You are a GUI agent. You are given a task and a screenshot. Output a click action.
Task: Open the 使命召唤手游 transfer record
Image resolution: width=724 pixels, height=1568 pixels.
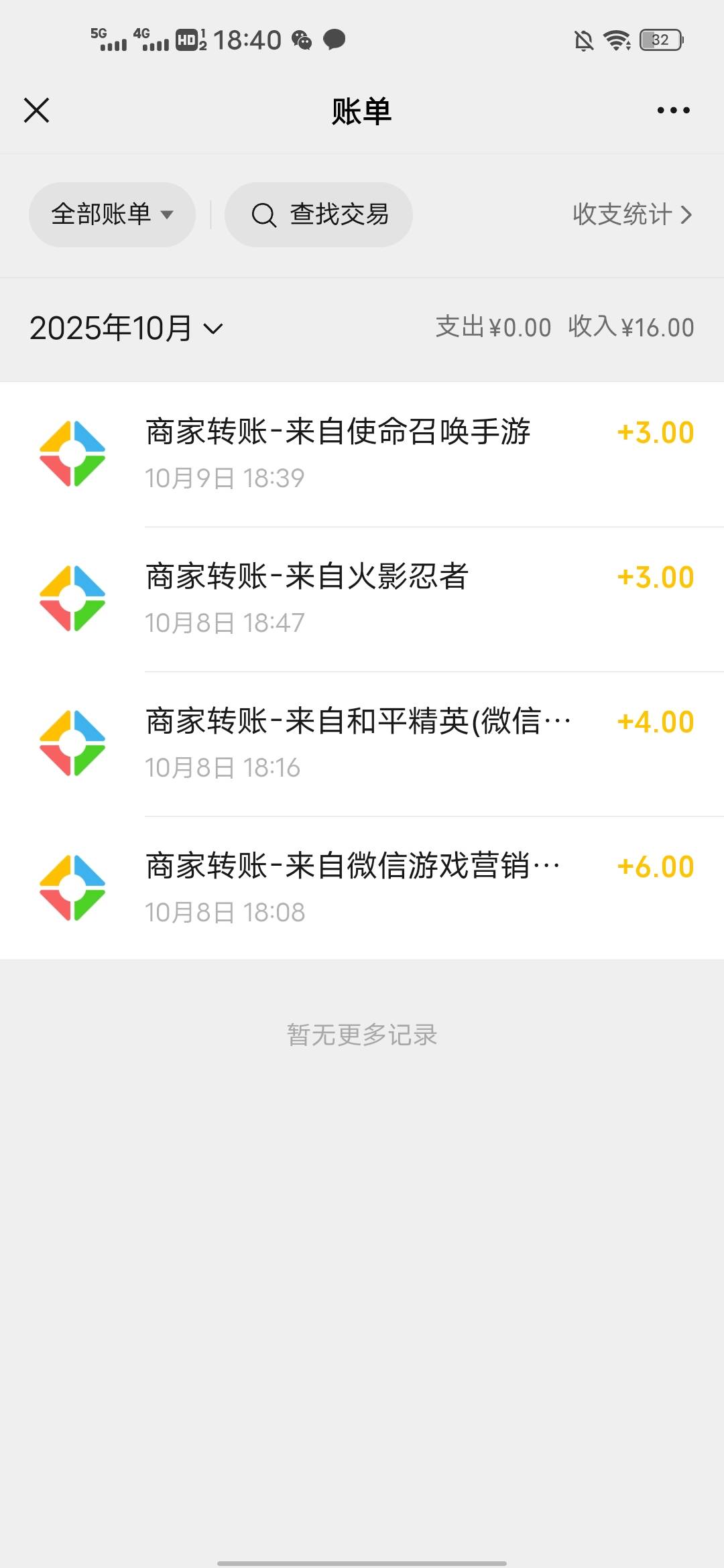362,454
